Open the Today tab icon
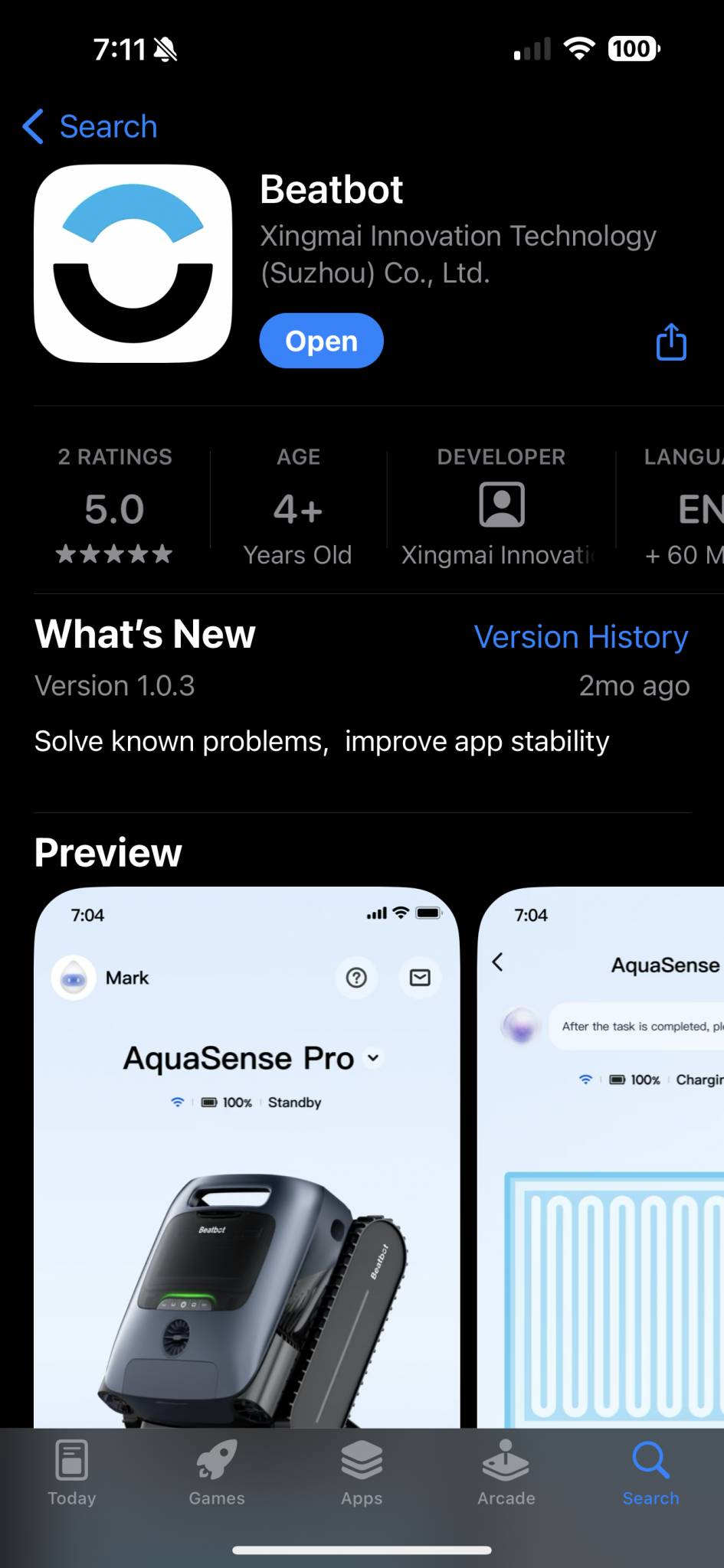 pyautogui.click(x=72, y=1460)
